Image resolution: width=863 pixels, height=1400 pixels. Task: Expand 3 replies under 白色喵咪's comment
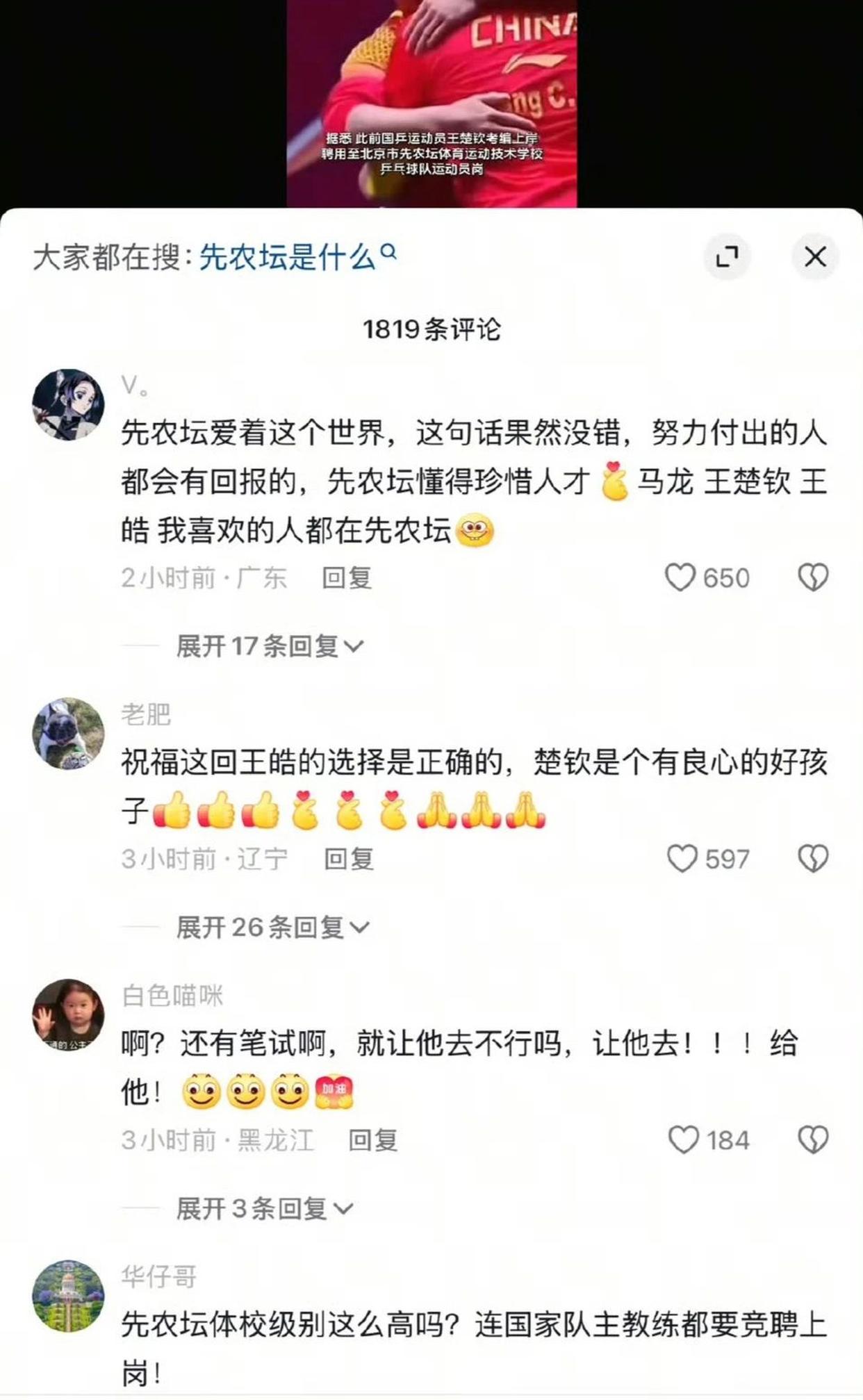(x=264, y=1209)
